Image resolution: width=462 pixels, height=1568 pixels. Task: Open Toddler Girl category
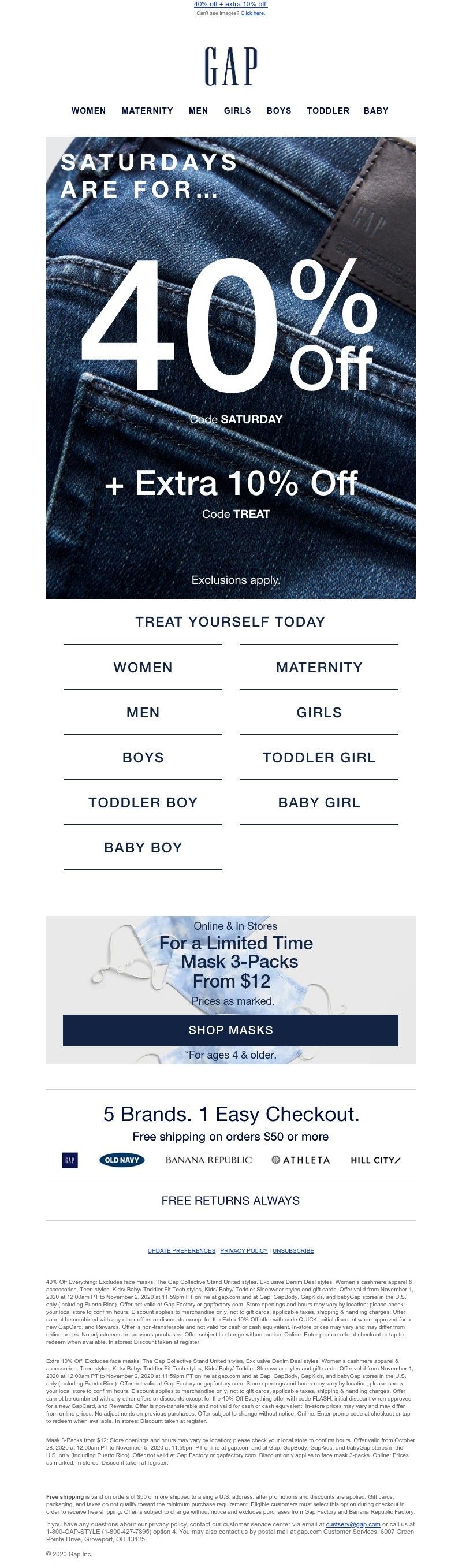tap(319, 757)
